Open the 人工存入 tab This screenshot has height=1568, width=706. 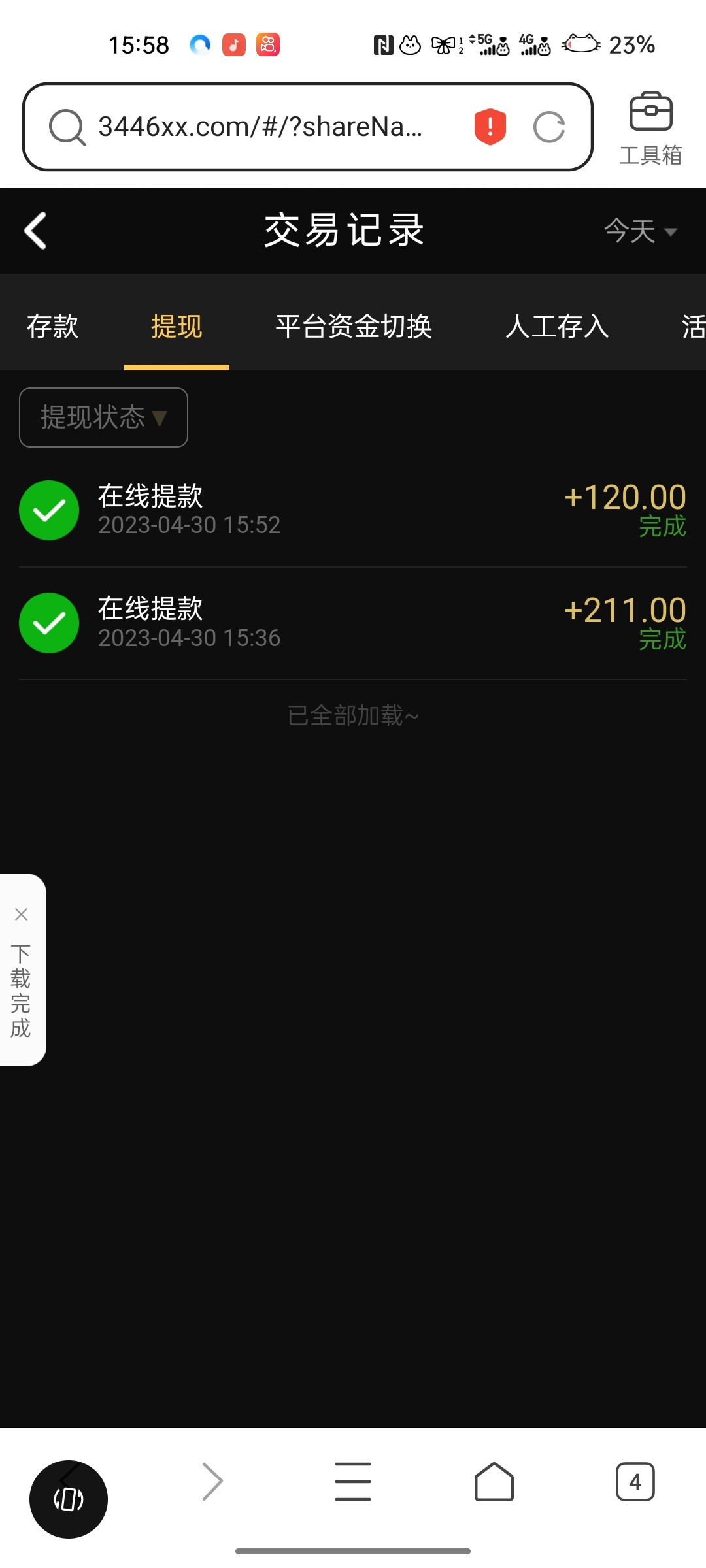[557, 326]
